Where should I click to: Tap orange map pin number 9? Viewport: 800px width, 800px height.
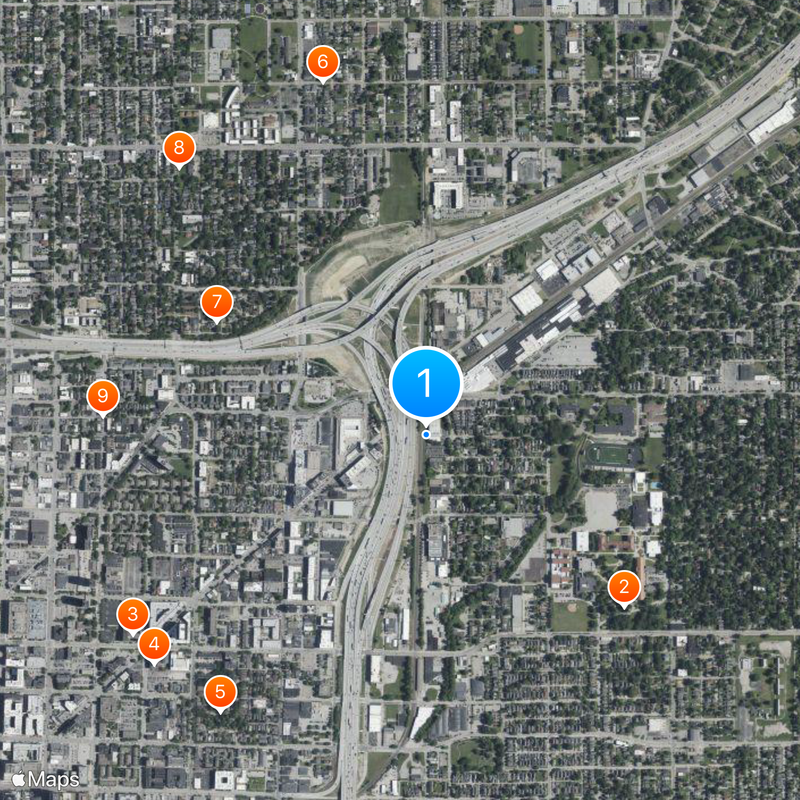(102, 396)
